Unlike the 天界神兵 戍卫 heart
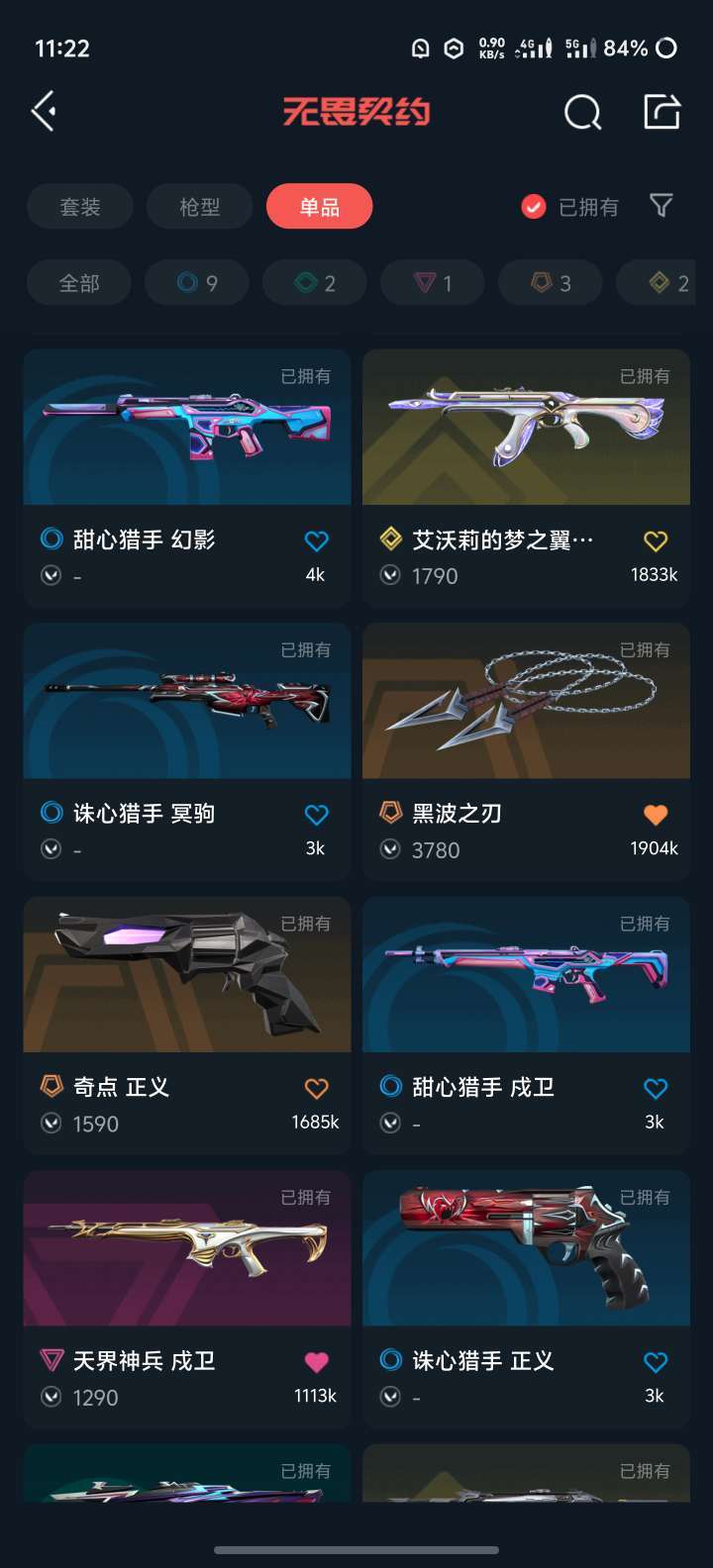The height and width of the screenshot is (1568, 713). pyautogui.click(x=317, y=1362)
